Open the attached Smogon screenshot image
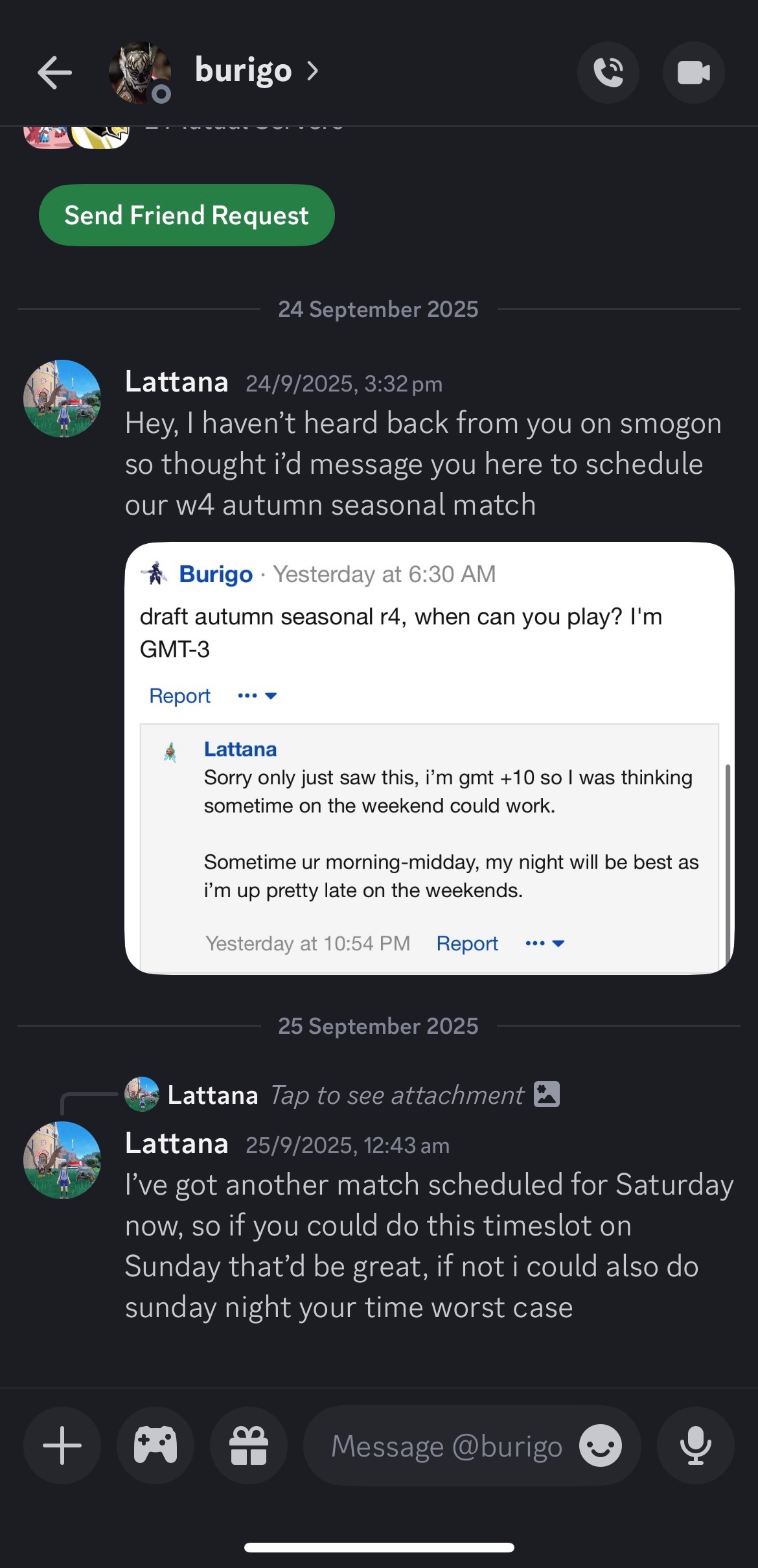Image resolution: width=758 pixels, height=1568 pixels. tap(429, 757)
